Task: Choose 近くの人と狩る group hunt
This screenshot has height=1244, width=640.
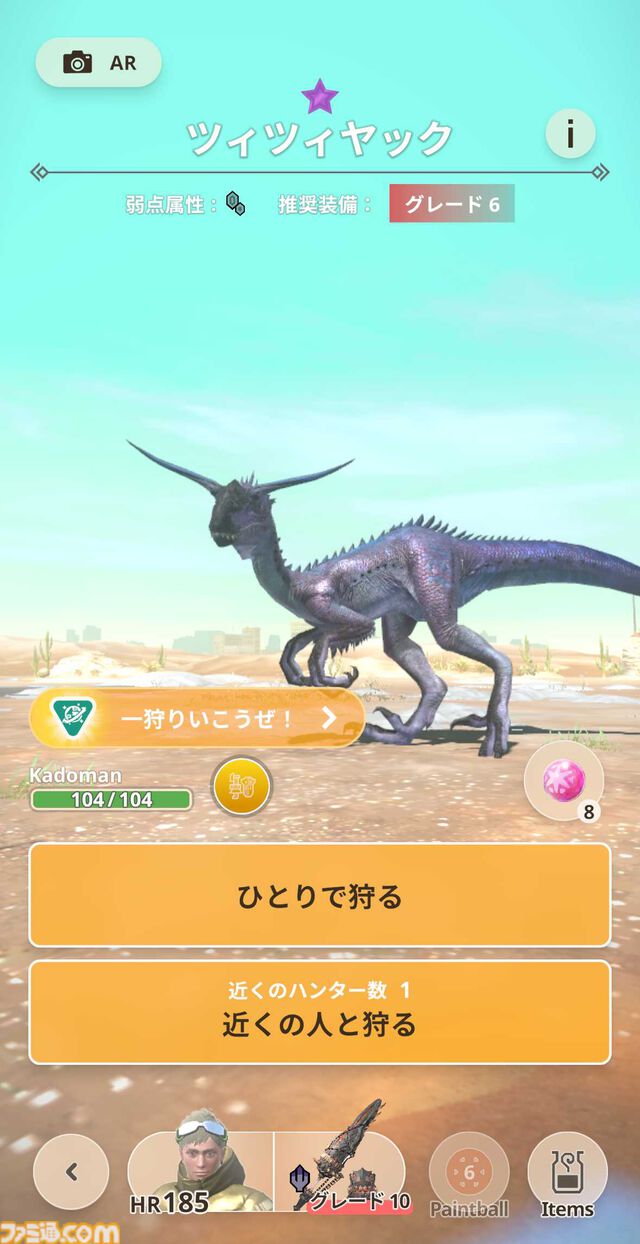Action: (319, 1011)
